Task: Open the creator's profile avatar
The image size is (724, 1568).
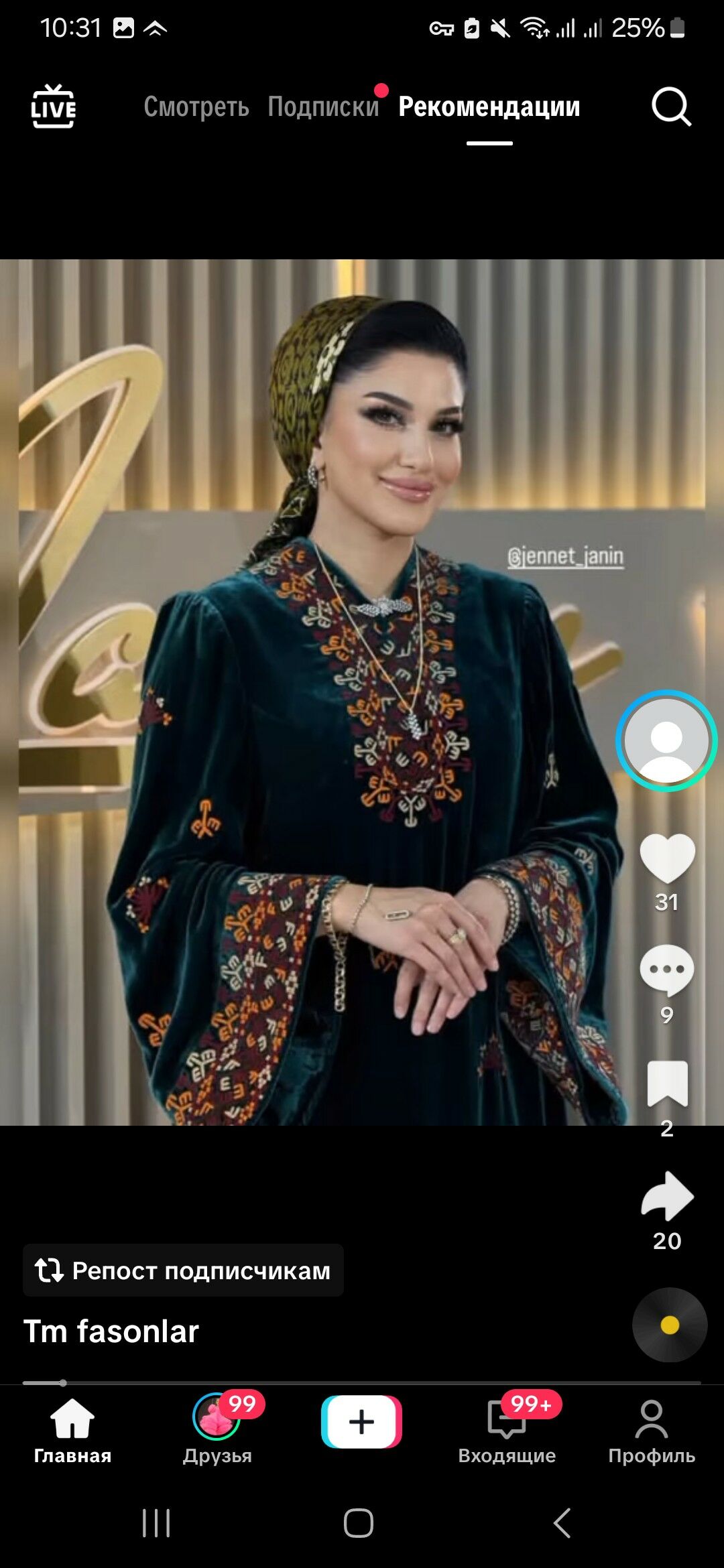Action: click(x=666, y=740)
